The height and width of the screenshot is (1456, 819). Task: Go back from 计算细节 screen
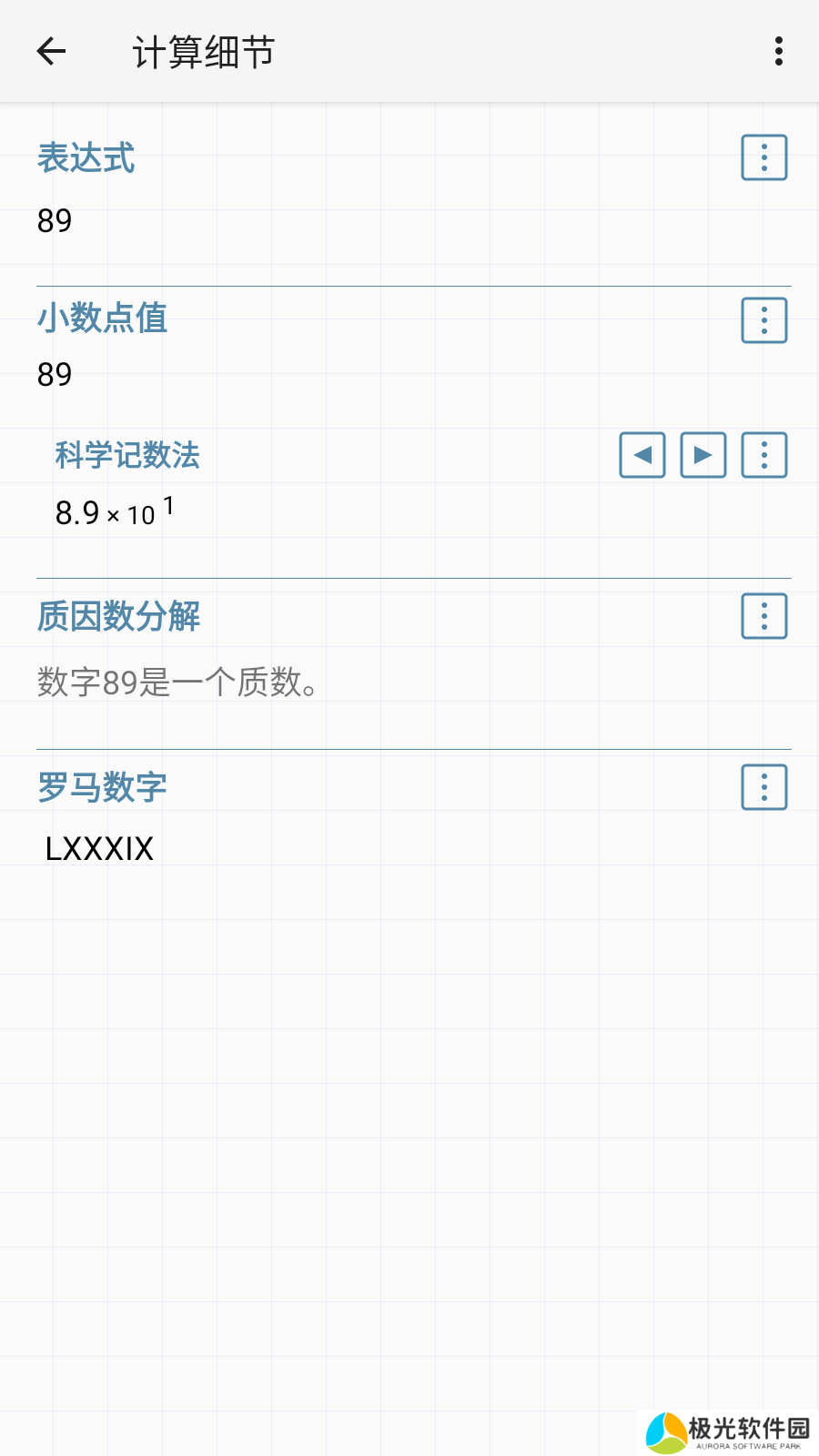click(x=52, y=52)
